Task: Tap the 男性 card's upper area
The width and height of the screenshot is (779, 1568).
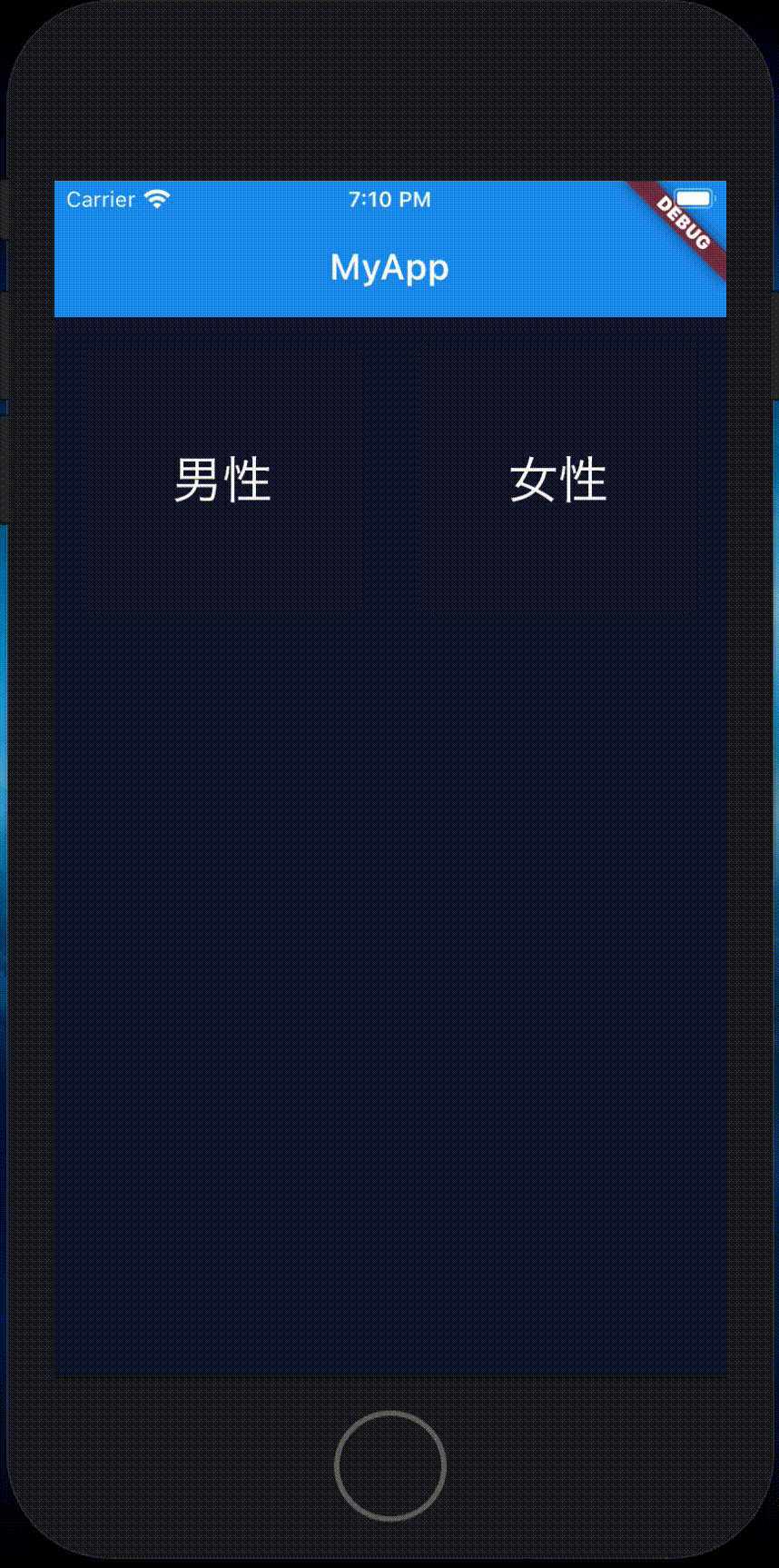Action: [222, 391]
